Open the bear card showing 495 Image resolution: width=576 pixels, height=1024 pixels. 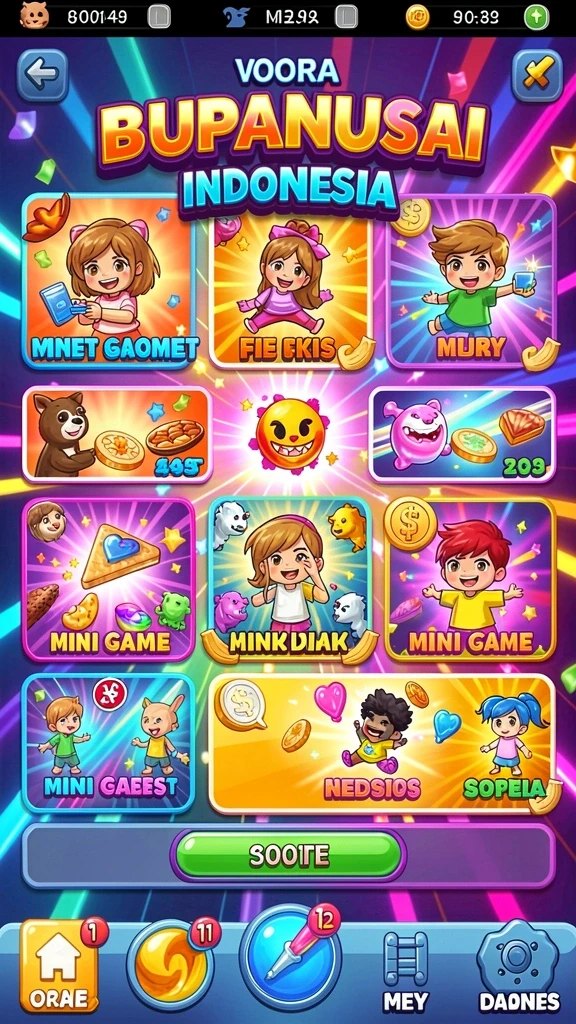coord(118,434)
